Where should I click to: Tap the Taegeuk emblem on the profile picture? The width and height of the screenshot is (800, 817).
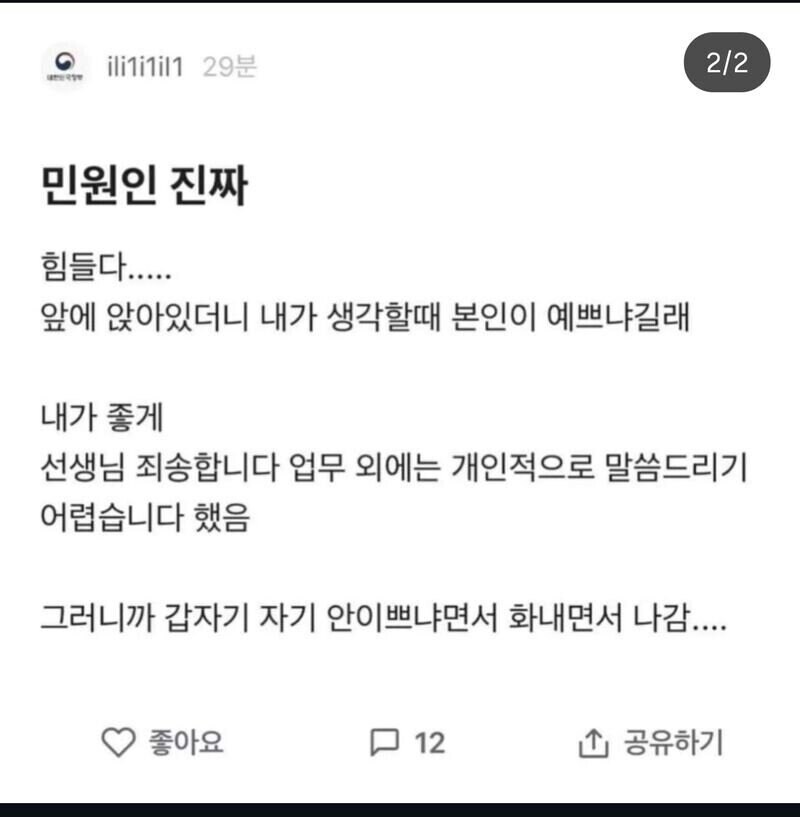62,60
